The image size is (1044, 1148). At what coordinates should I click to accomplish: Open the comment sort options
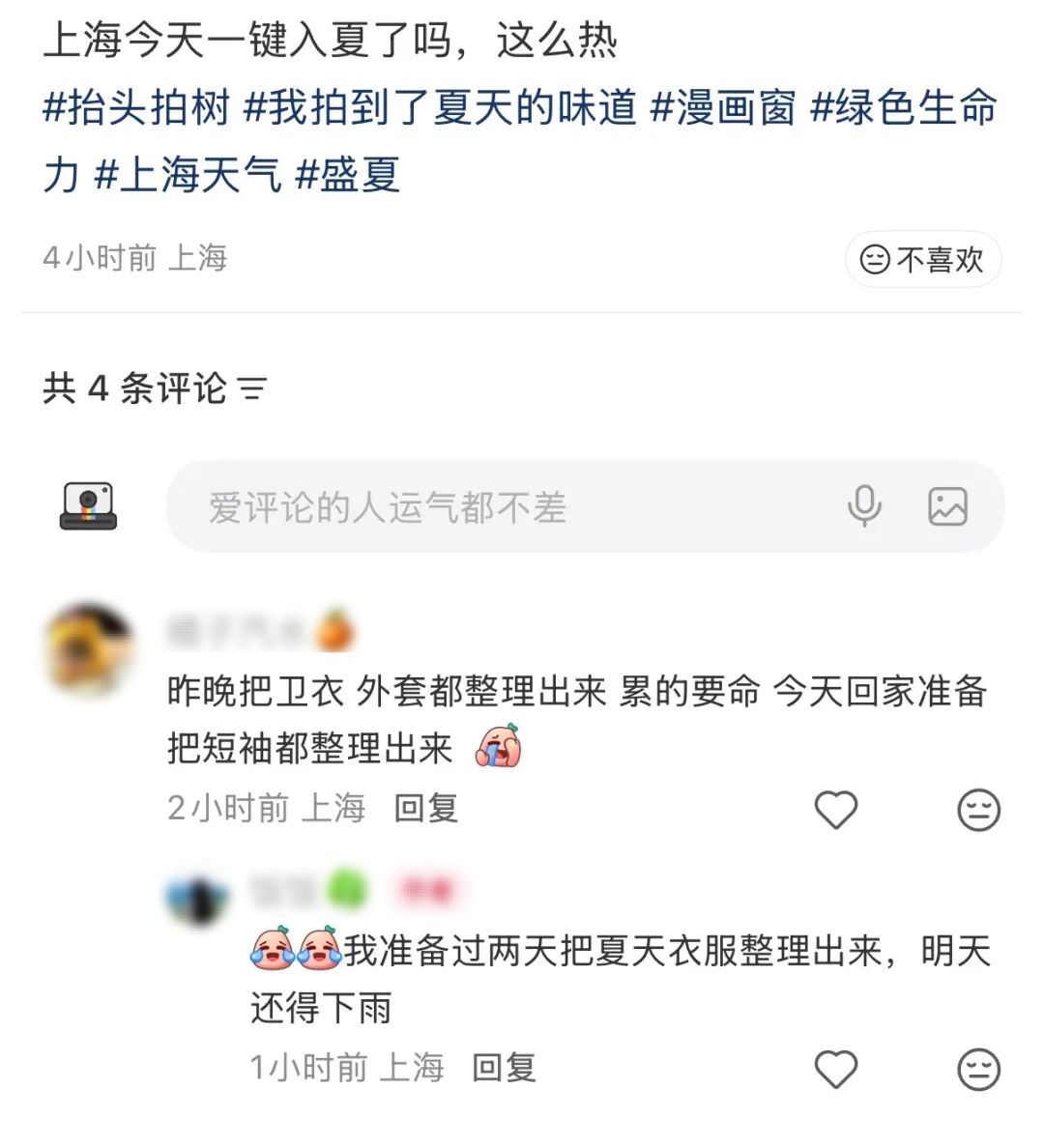(x=253, y=388)
